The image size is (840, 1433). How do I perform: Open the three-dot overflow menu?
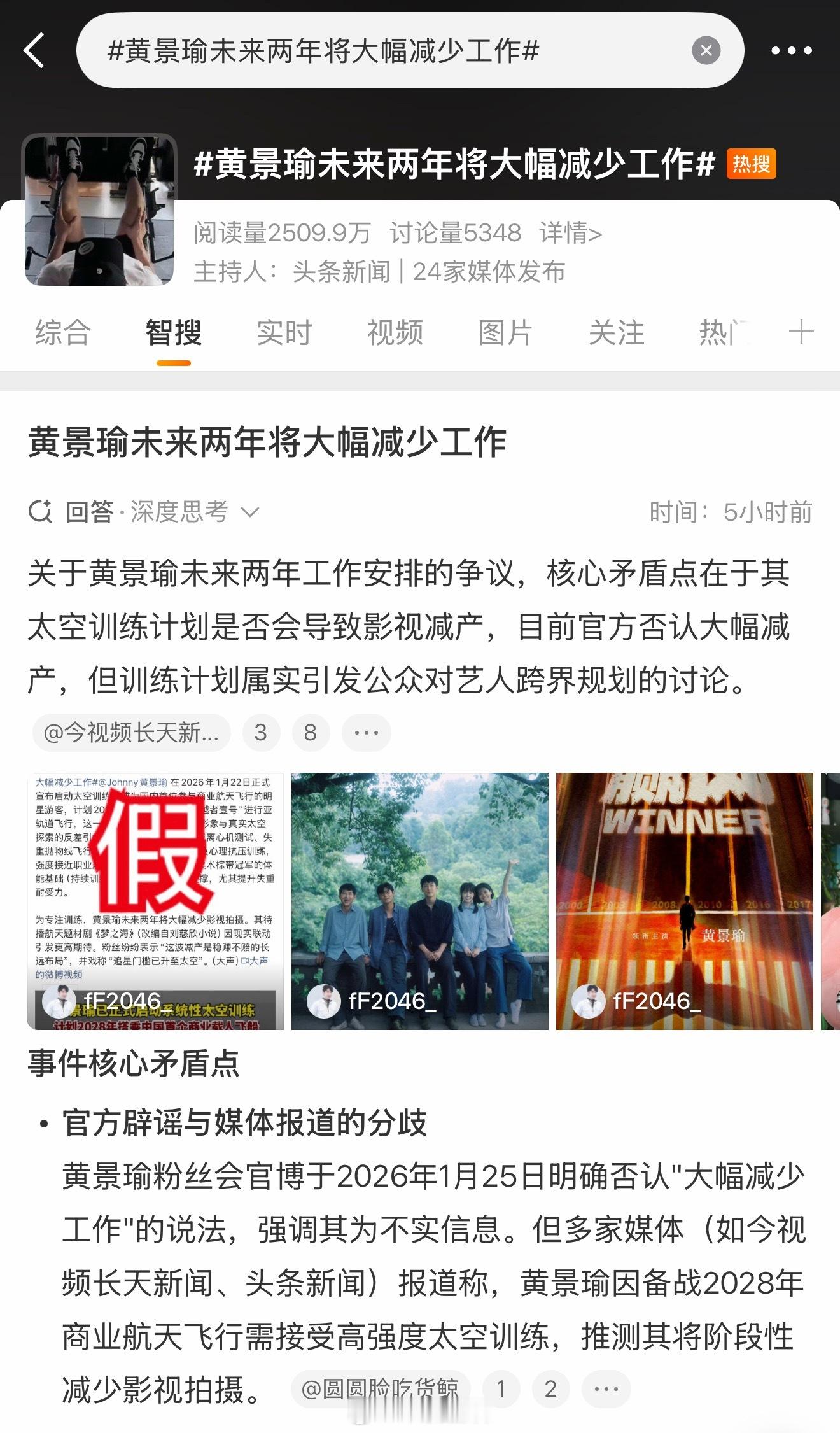[x=791, y=51]
